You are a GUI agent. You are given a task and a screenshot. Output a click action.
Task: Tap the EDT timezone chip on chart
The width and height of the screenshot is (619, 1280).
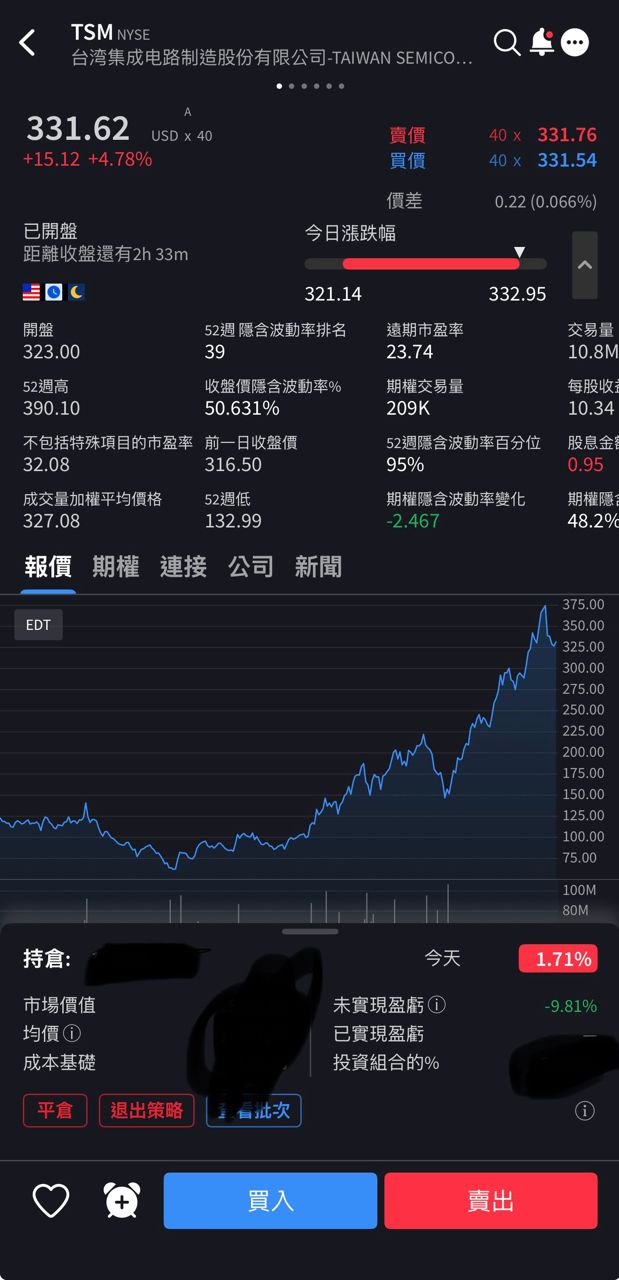coord(39,625)
